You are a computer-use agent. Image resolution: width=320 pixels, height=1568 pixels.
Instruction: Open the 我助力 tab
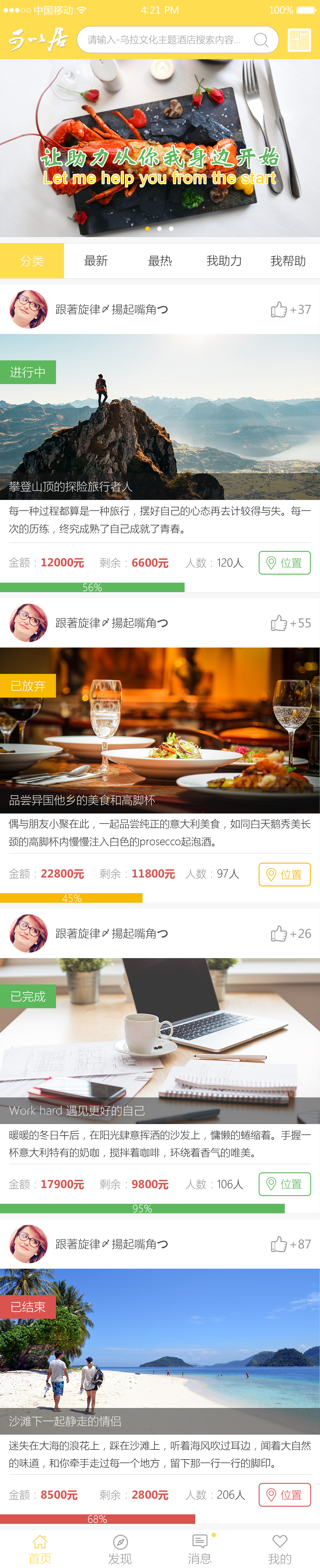pos(224,261)
